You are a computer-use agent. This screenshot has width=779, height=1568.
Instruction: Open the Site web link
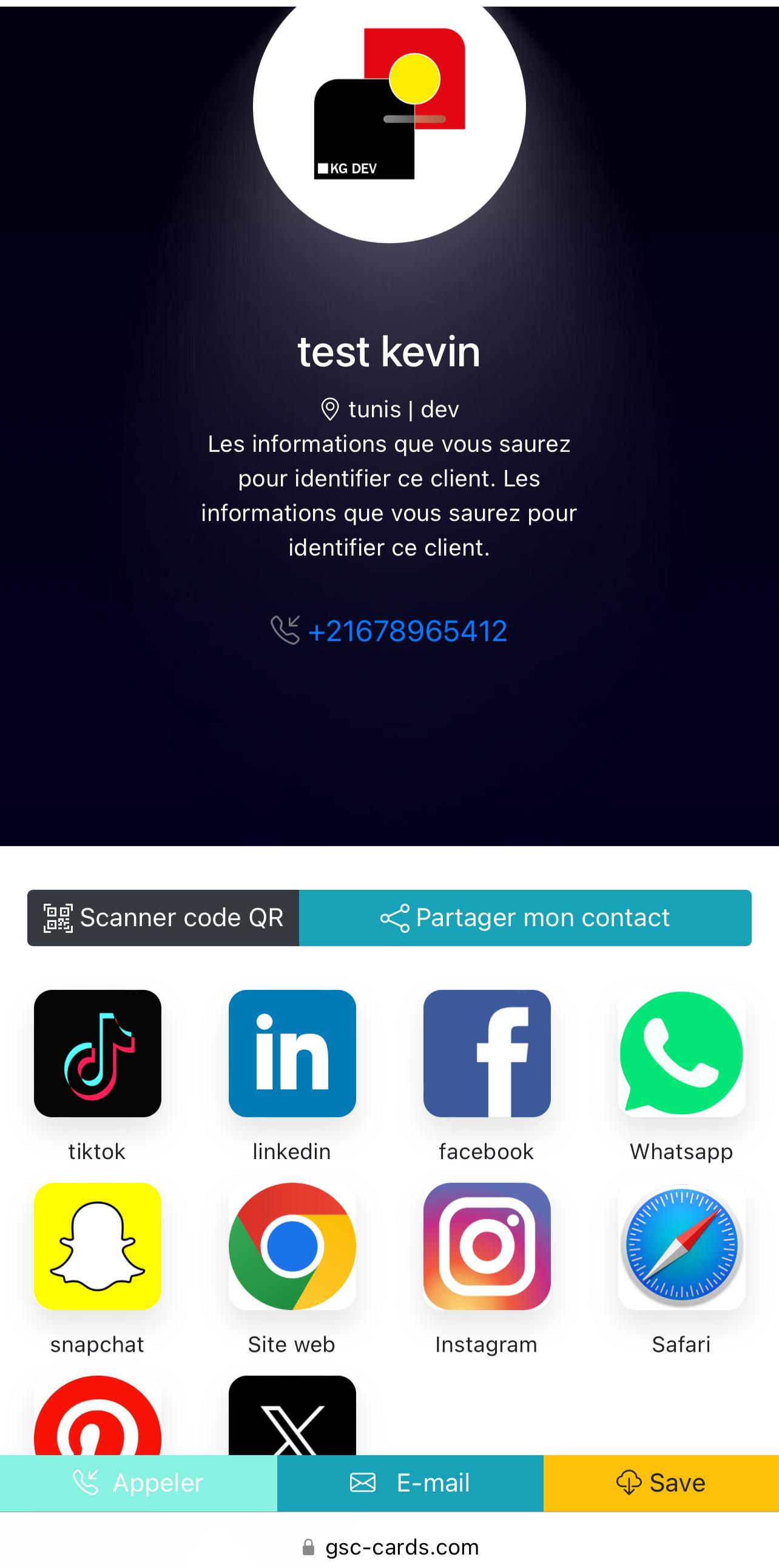point(292,1246)
